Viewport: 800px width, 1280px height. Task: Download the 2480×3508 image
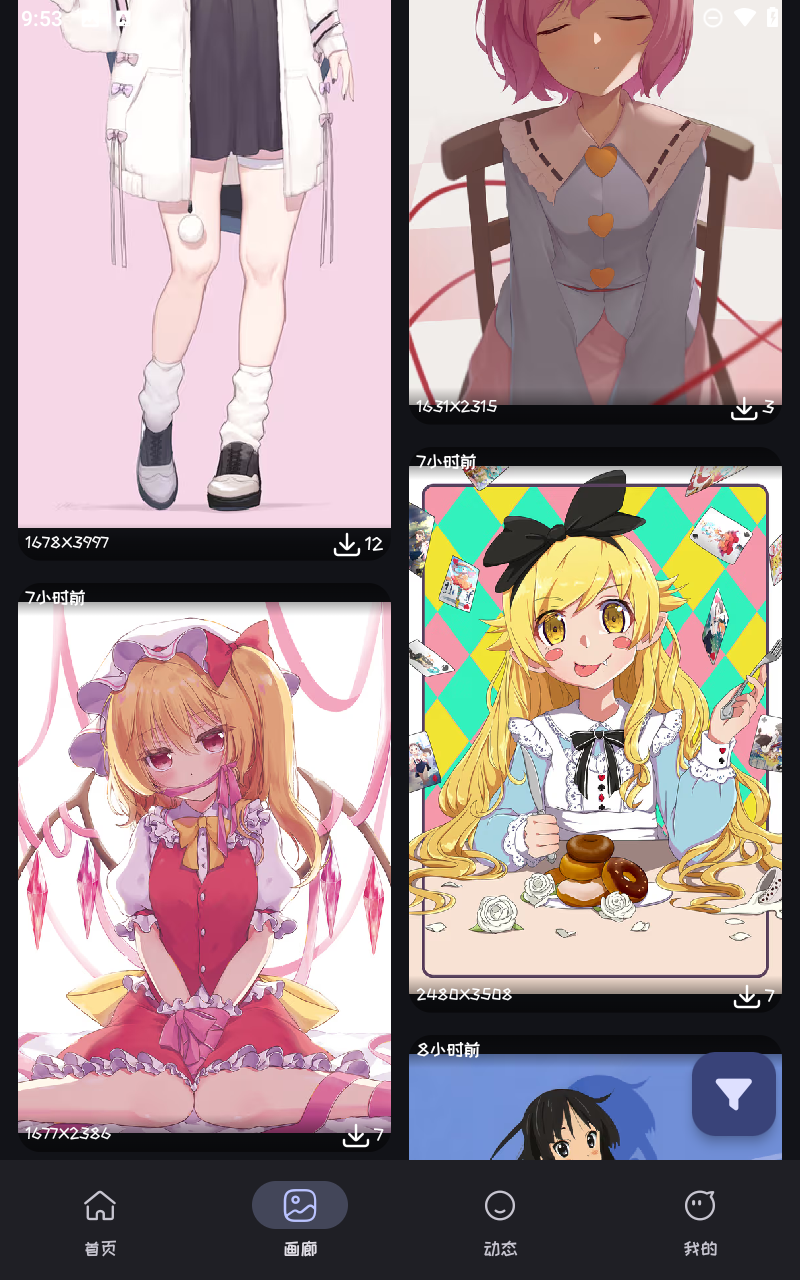(747, 996)
